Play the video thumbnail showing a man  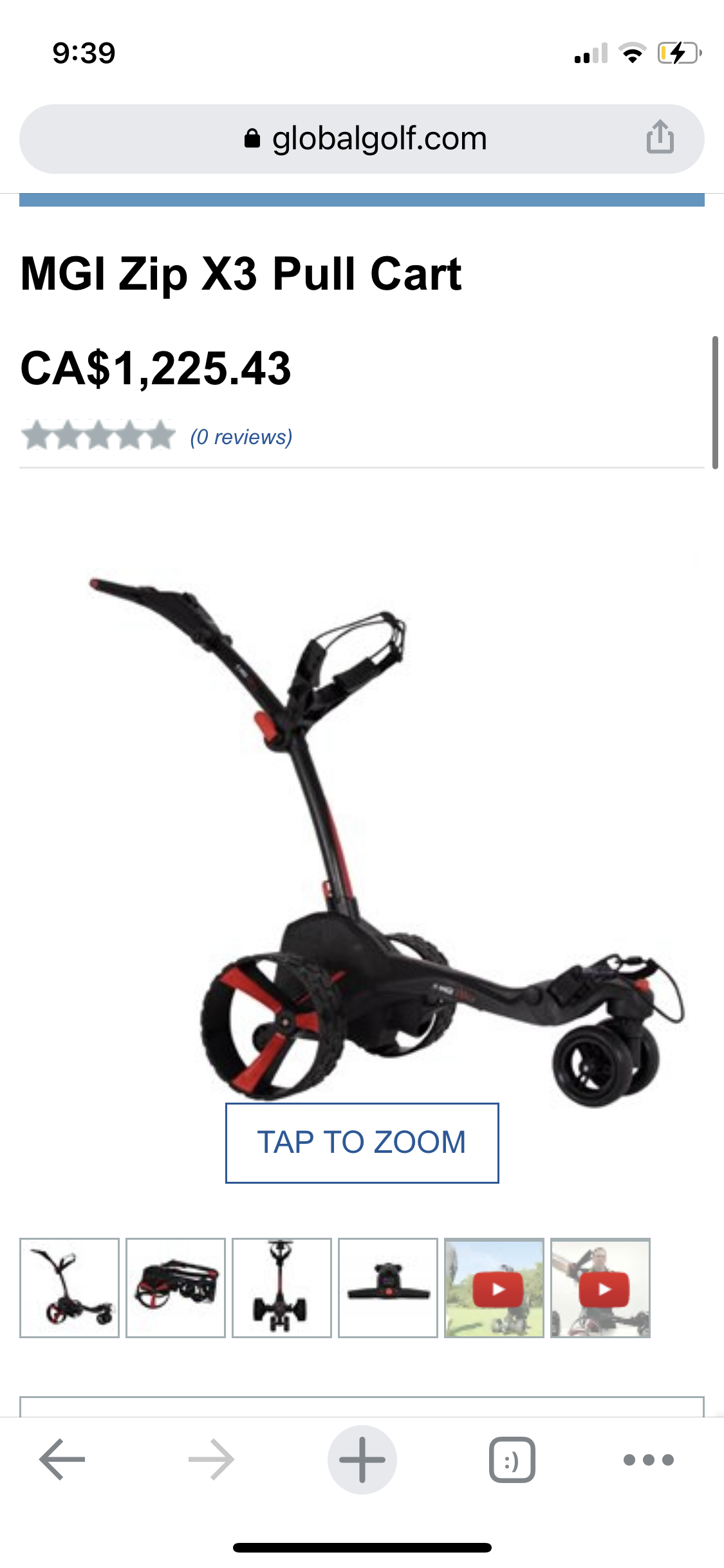600,1288
